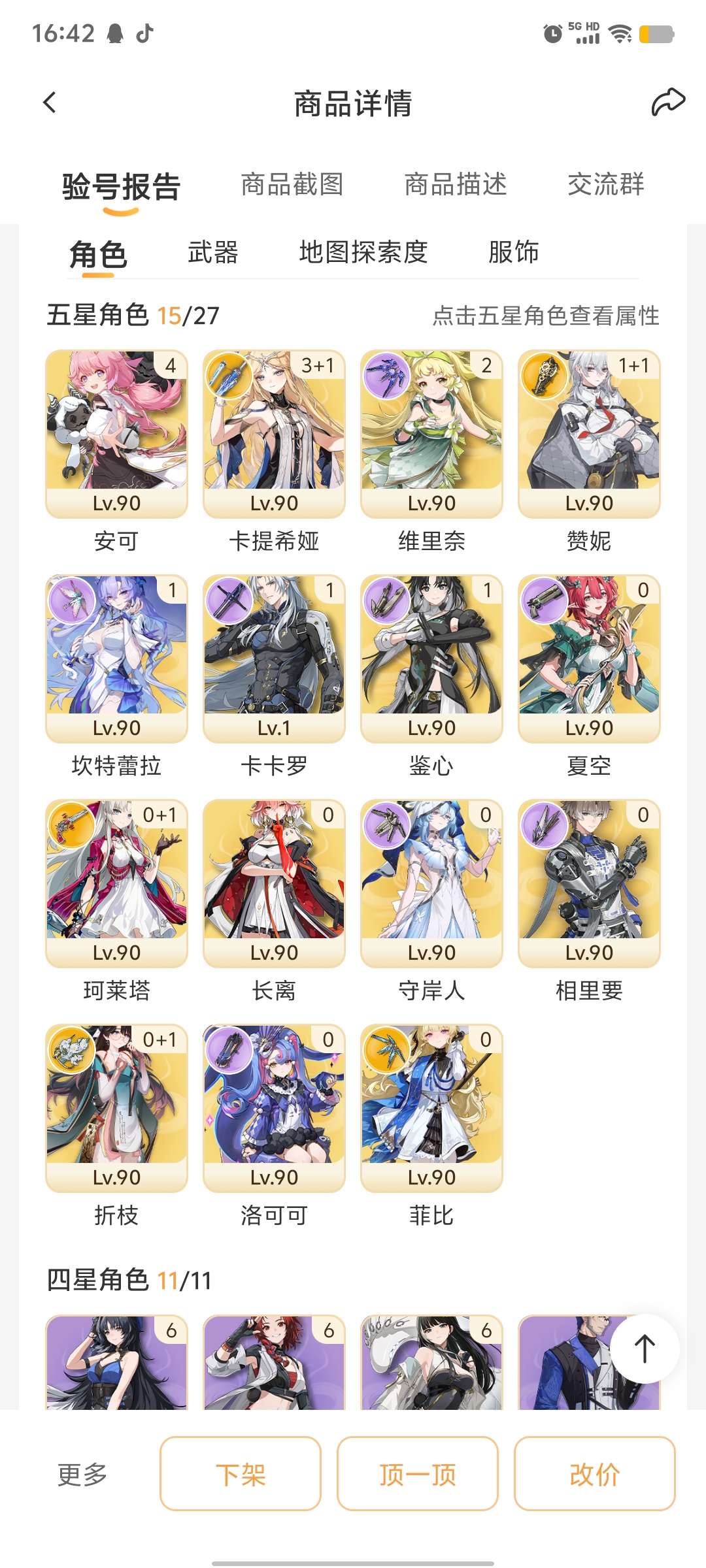Open the 地图探索度 sub-tab
Image resolution: width=706 pixels, height=1568 pixels.
[363, 252]
